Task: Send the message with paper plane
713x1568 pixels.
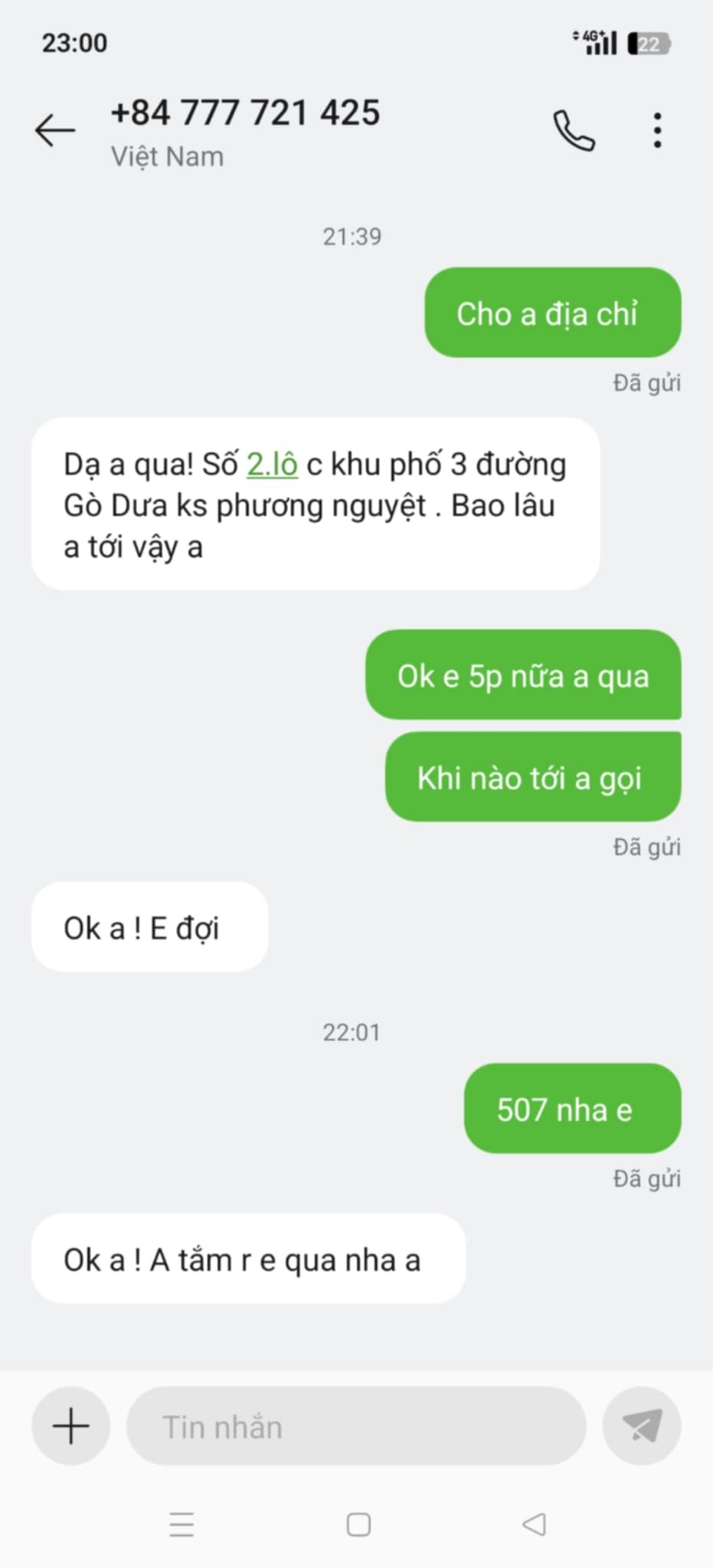Action: coord(642,1426)
